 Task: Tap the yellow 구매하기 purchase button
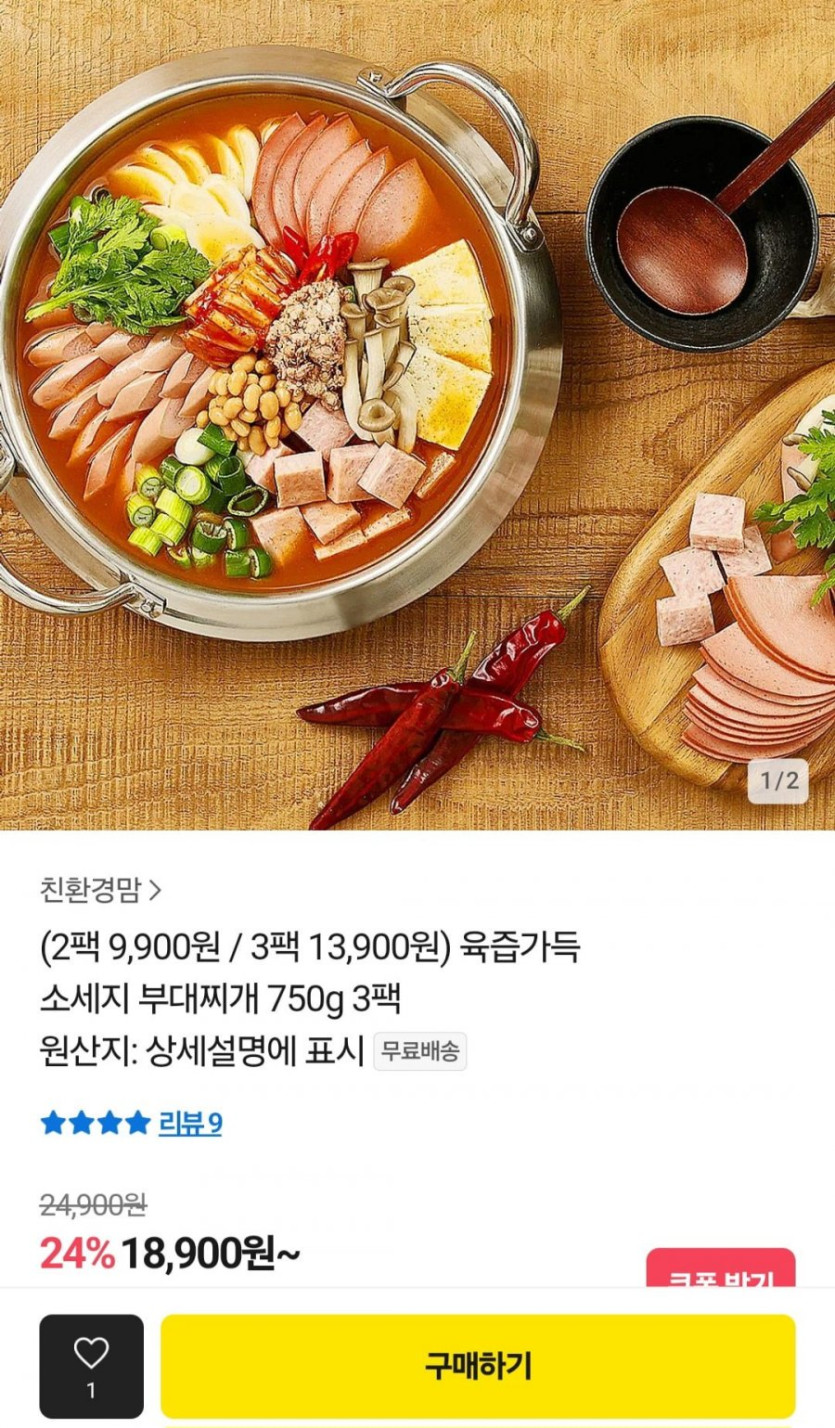478,1366
